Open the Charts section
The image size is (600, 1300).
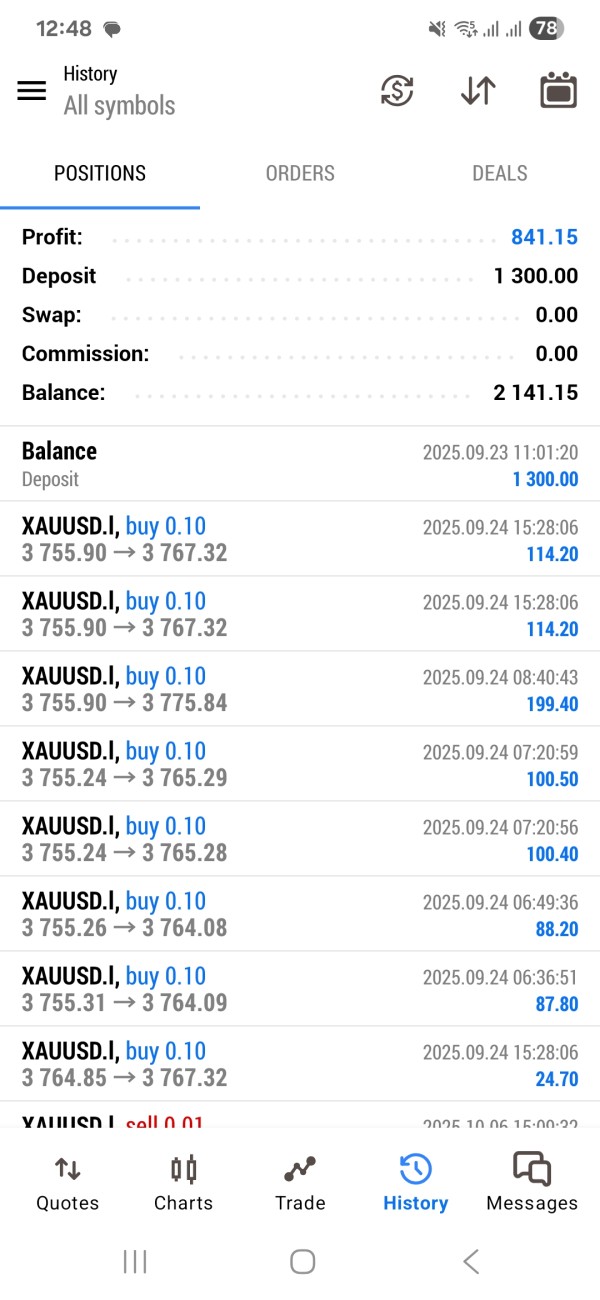pyautogui.click(x=184, y=1183)
